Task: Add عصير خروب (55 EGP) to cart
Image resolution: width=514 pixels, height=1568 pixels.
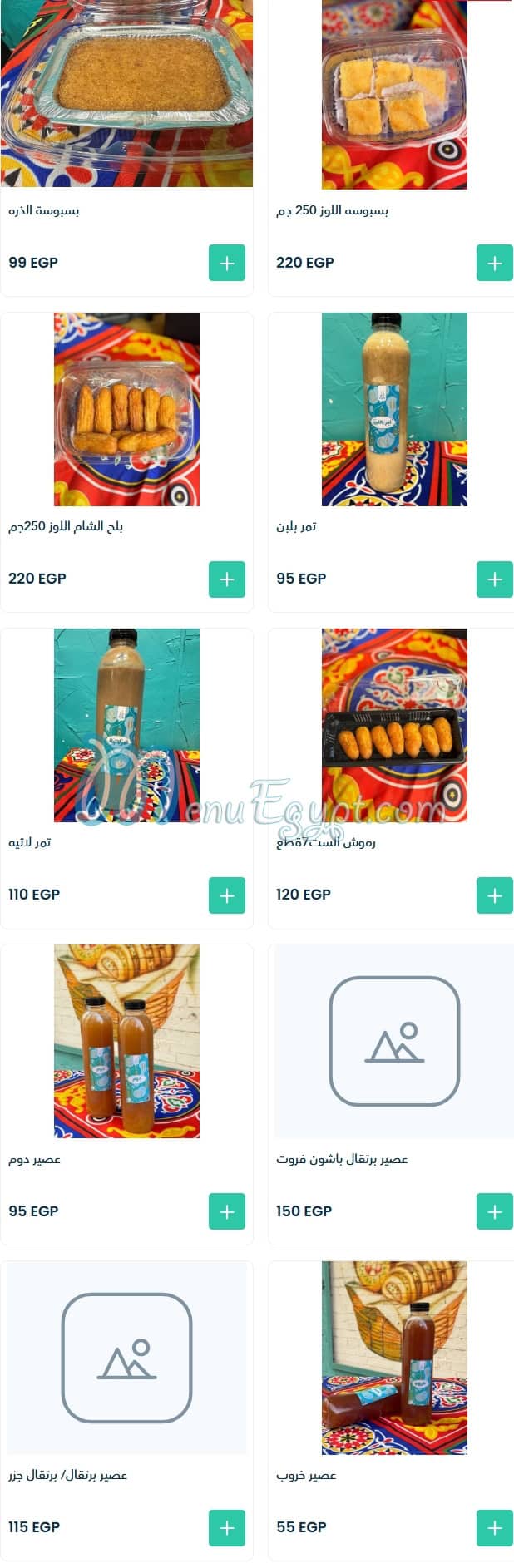Action: click(494, 1527)
